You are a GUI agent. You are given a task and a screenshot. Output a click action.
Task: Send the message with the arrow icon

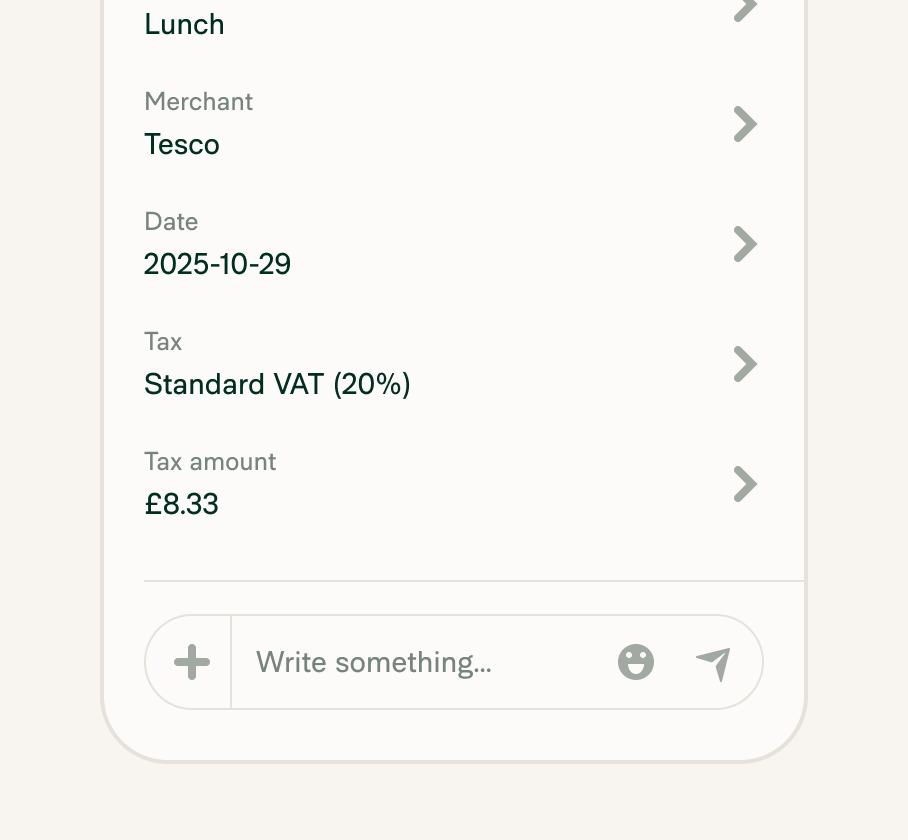pos(713,662)
